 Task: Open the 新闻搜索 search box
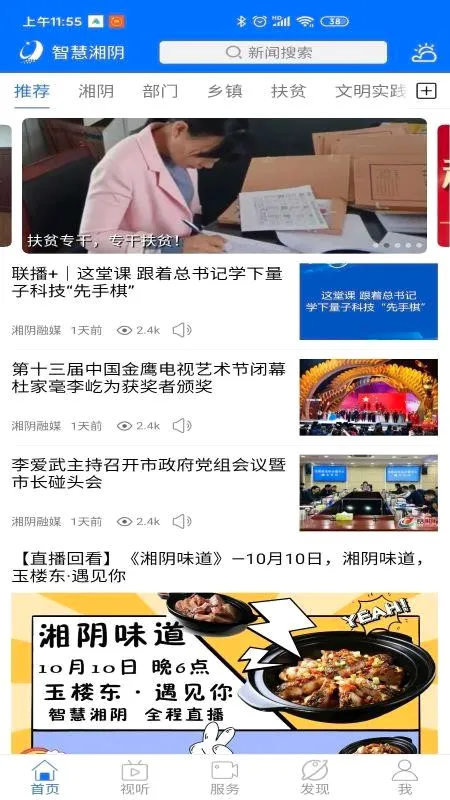pos(273,53)
